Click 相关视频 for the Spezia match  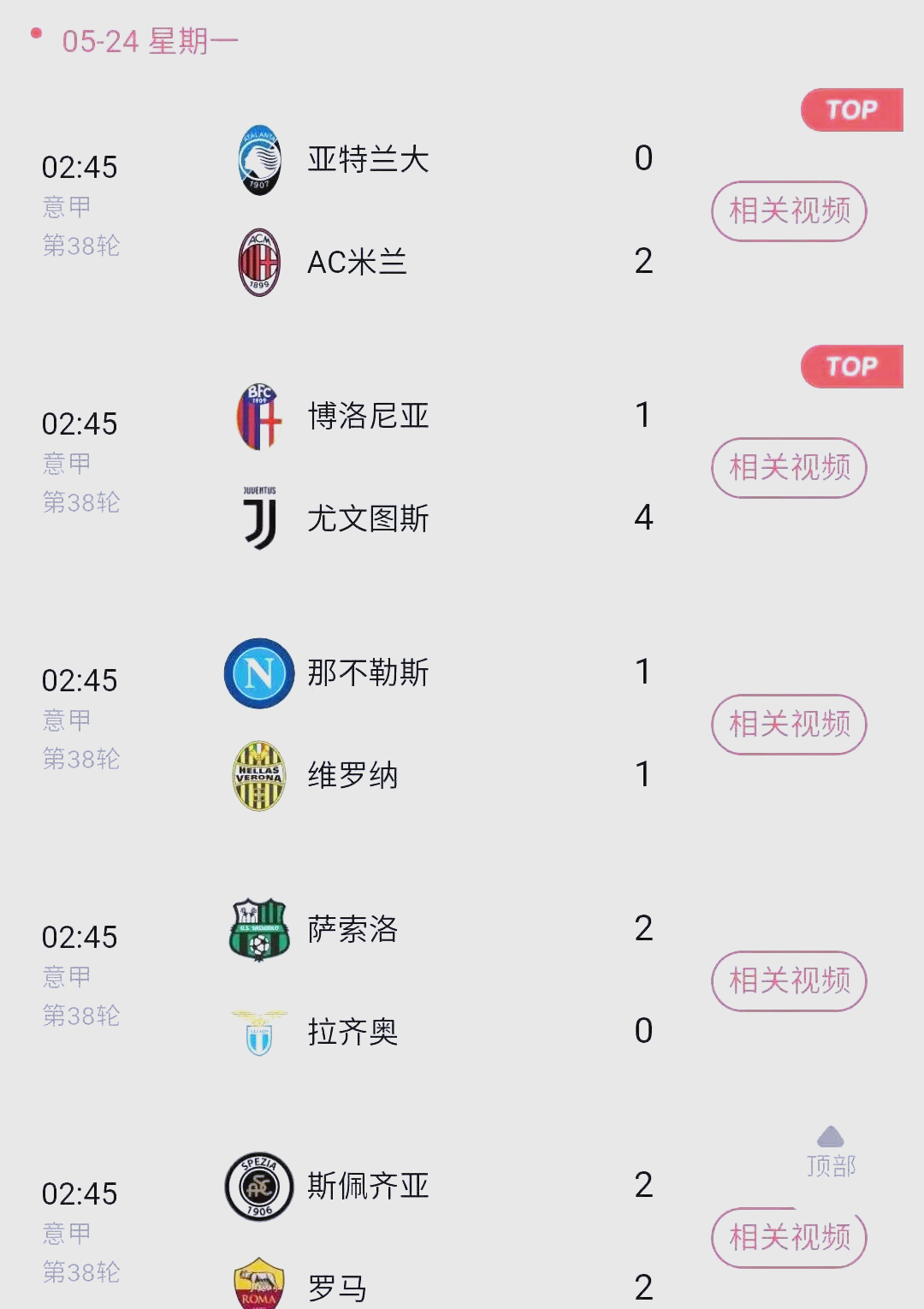(x=788, y=1237)
